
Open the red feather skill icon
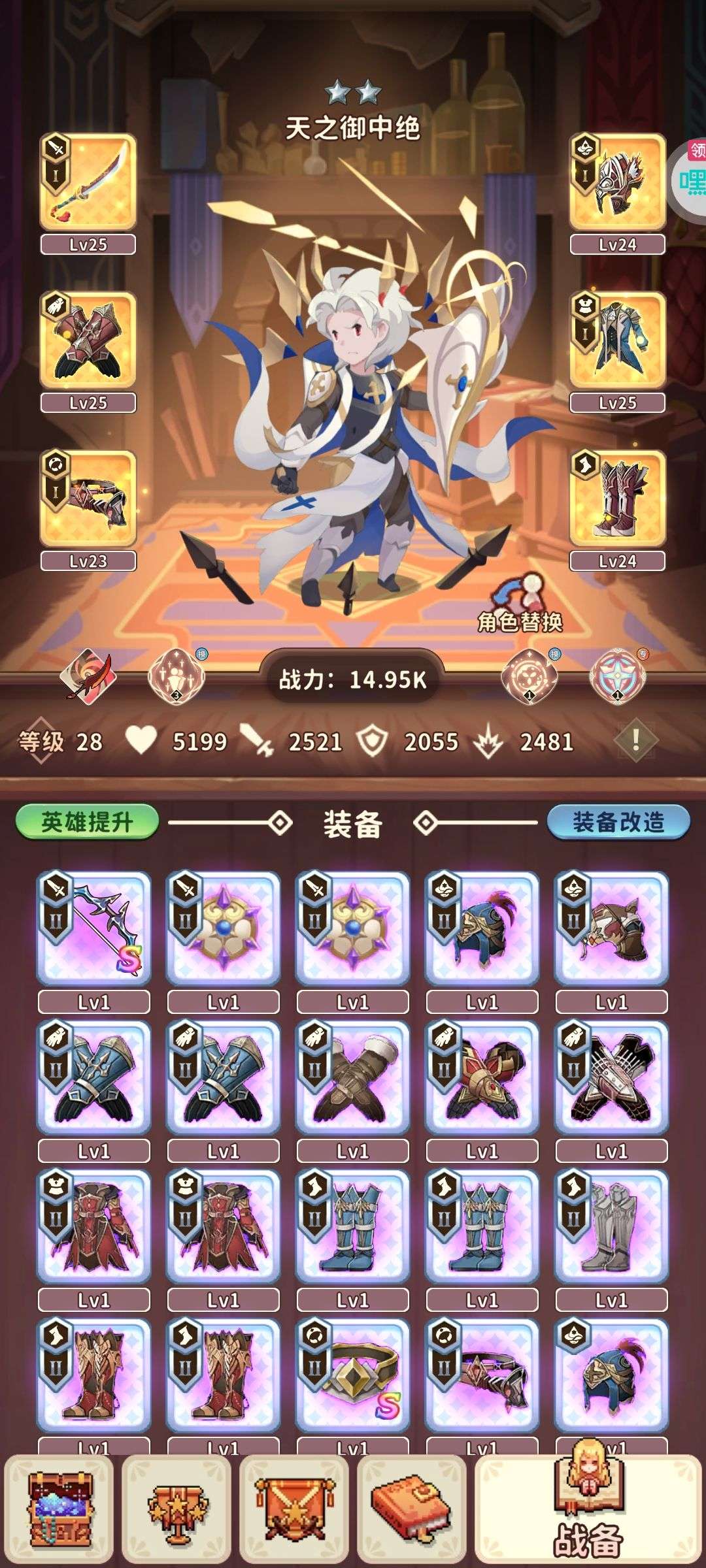88,675
